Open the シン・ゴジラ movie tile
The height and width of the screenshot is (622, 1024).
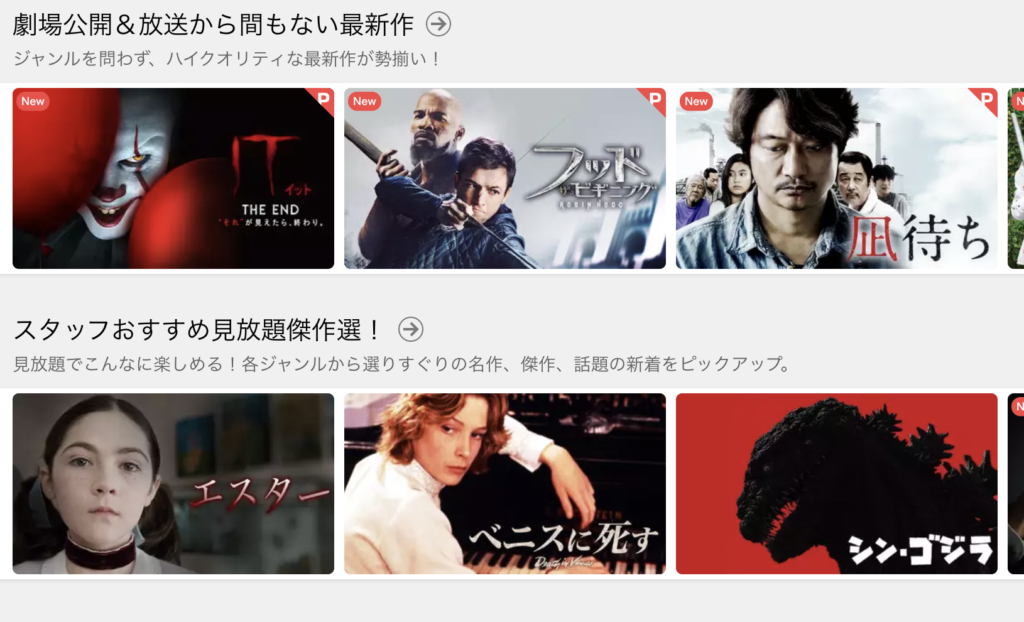(836, 484)
